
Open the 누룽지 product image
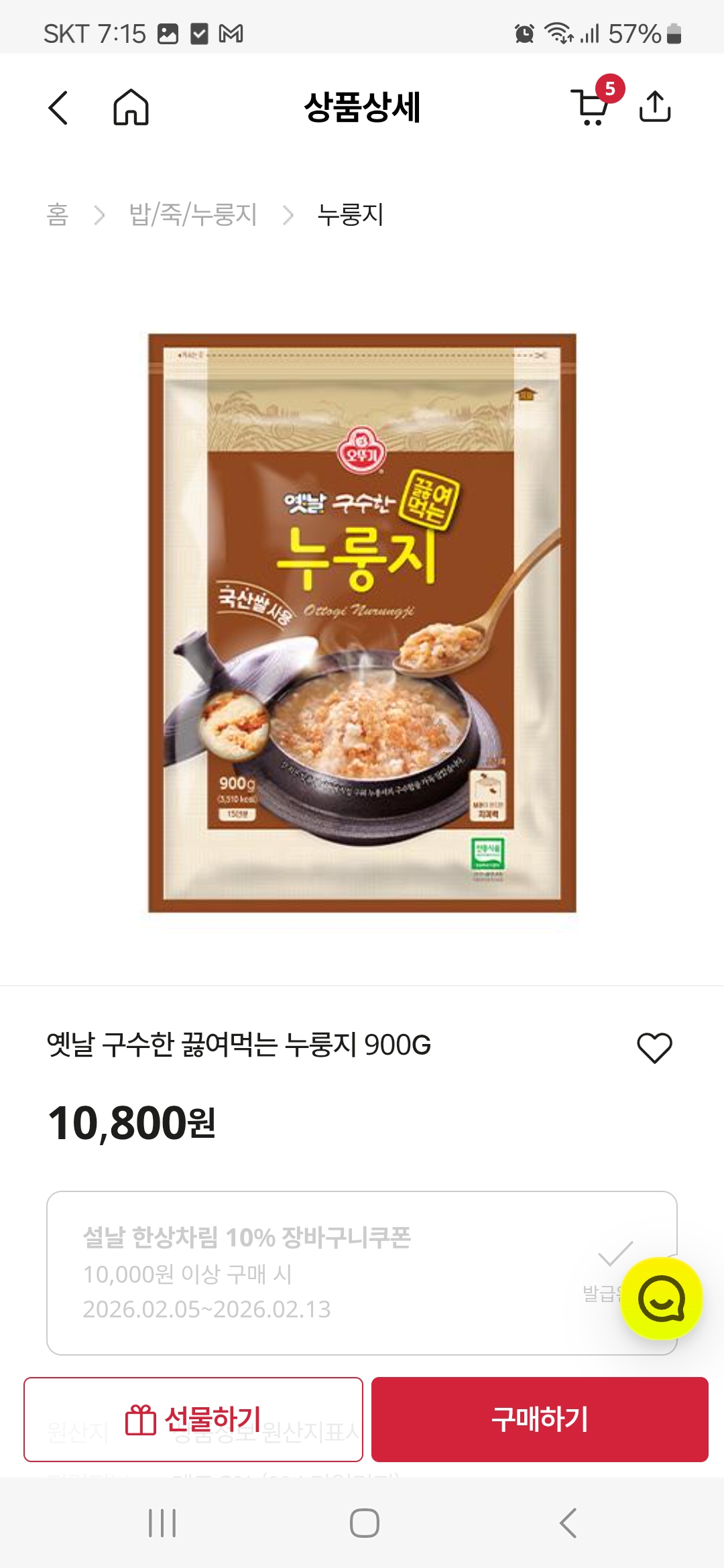pyautogui.click(x=362, y=623)
